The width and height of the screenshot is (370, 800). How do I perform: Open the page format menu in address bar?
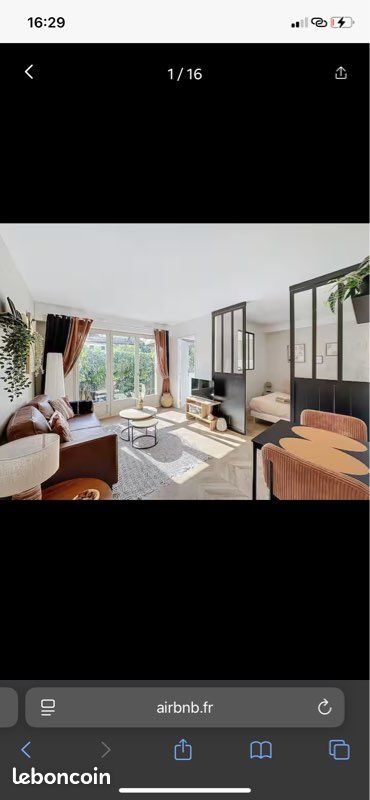click(x=48, y=707)
